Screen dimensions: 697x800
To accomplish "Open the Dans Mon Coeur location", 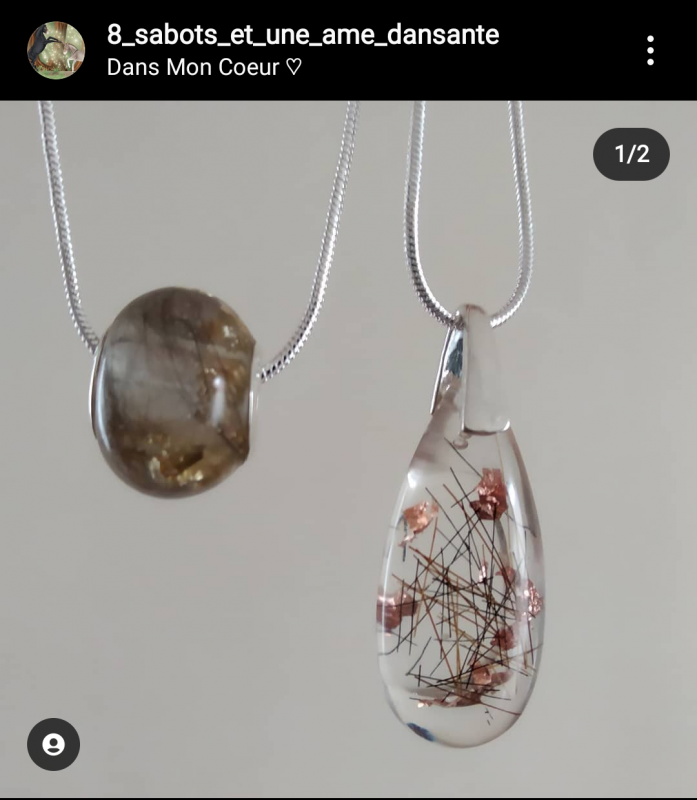I will 203,68.
